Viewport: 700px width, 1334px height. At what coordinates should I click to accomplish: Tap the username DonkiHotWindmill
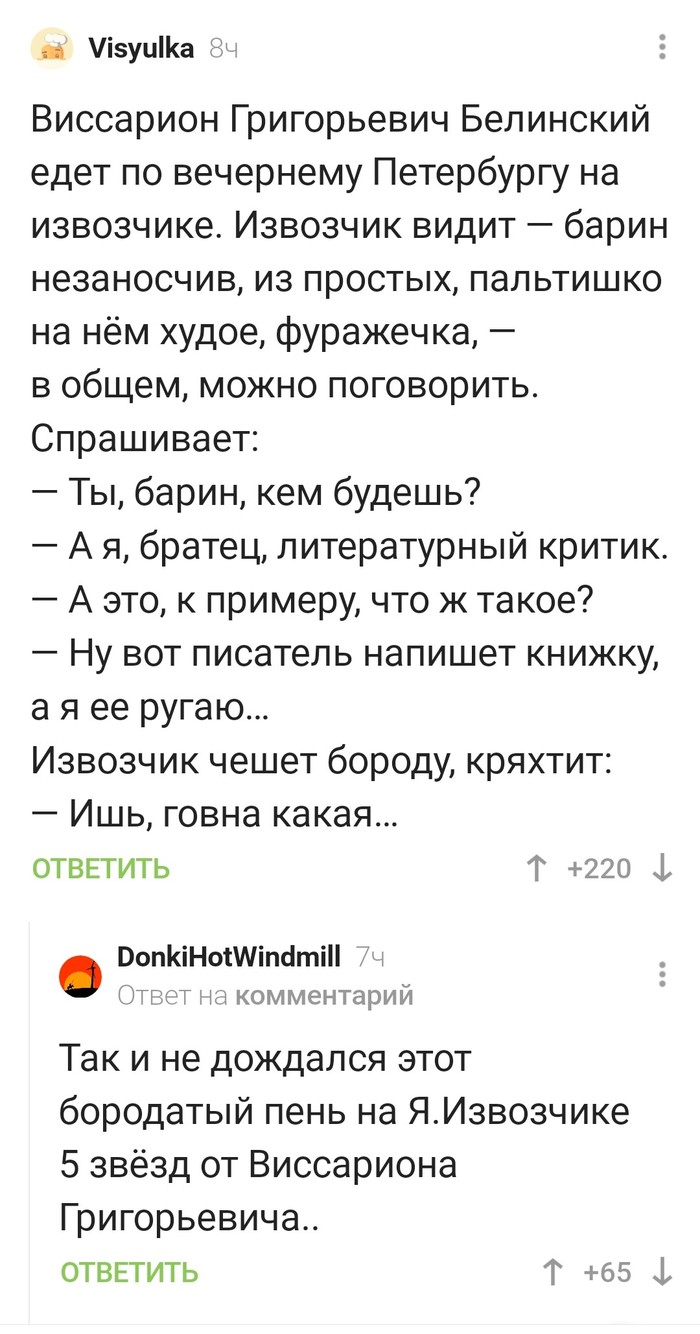click(x=229, y=959)
